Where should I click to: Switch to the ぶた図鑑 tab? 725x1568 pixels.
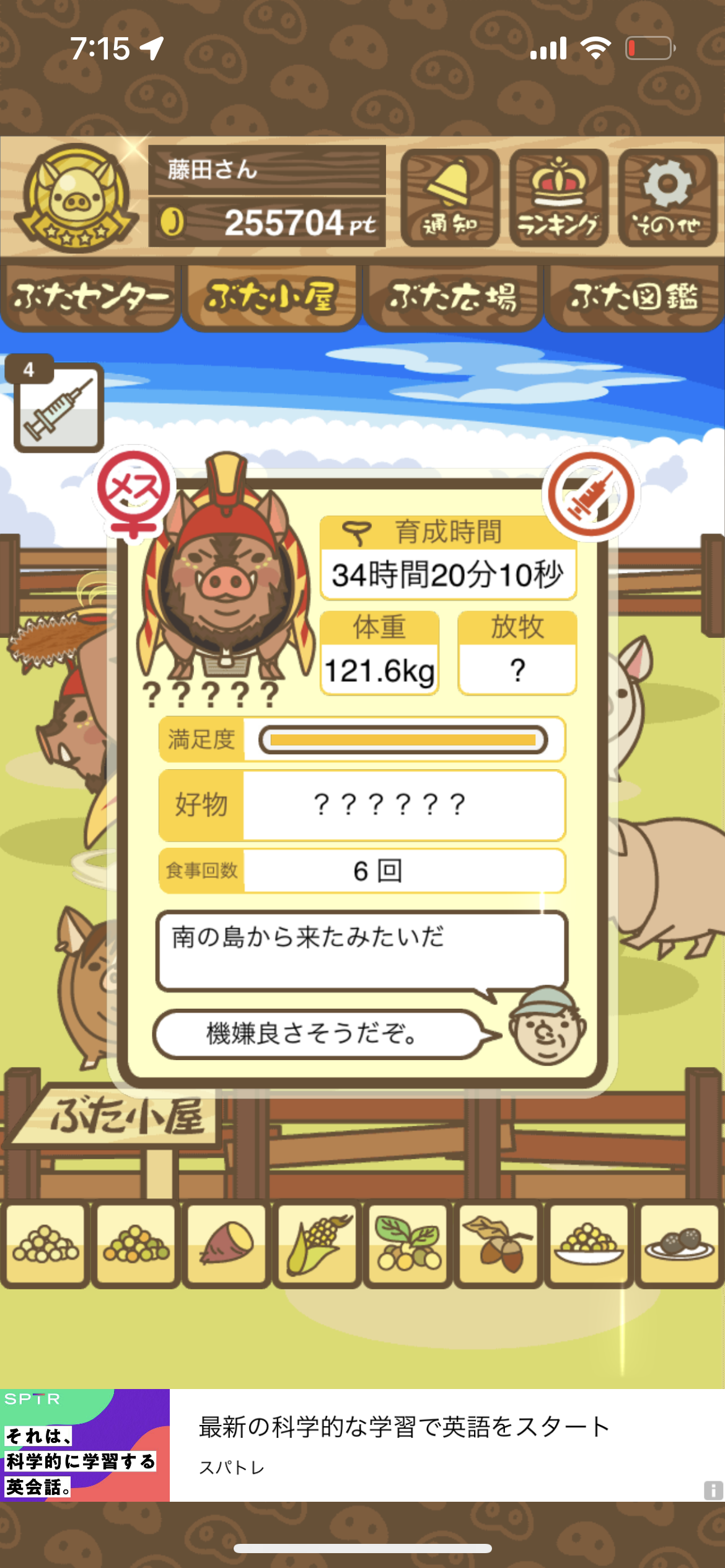(x=634, y=297)
